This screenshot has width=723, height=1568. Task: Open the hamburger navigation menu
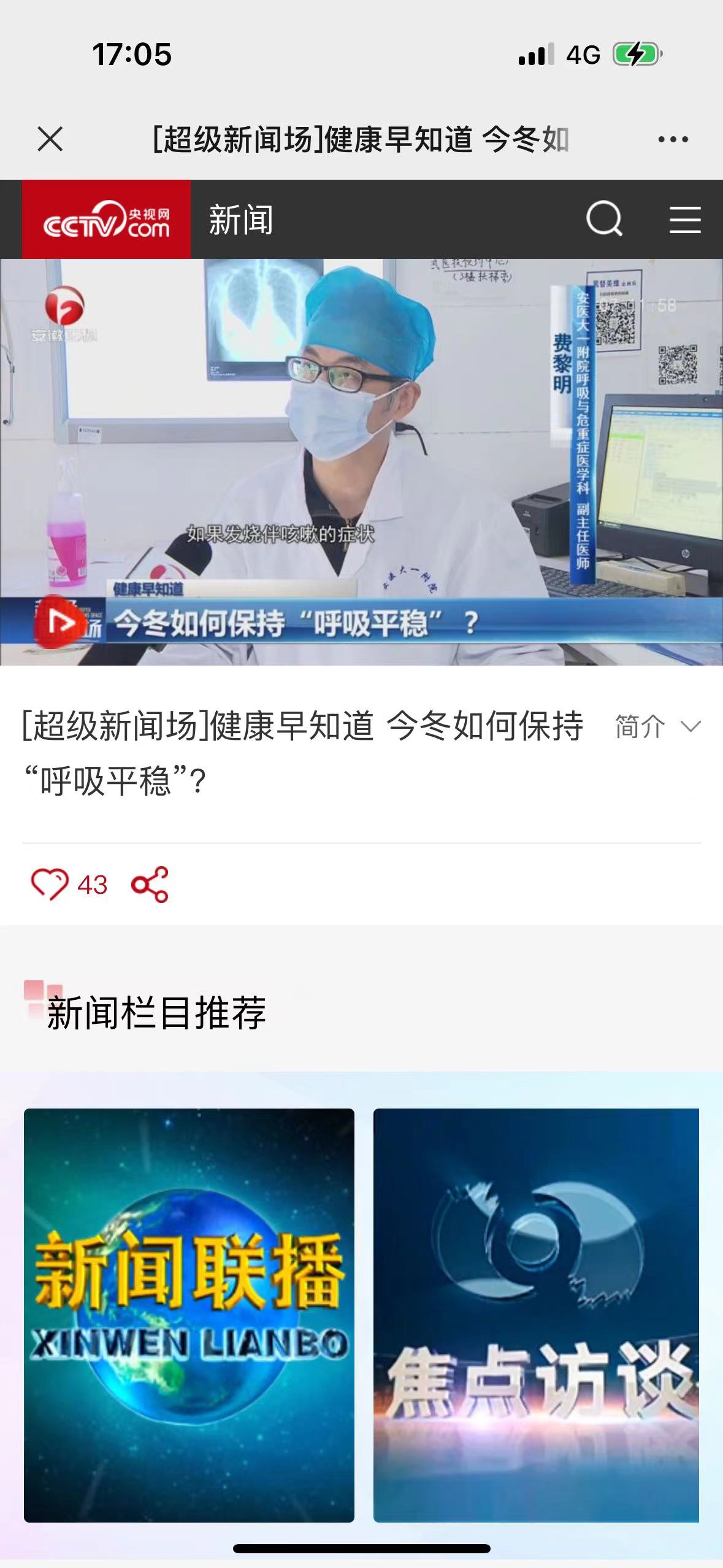tap(684, 220)
